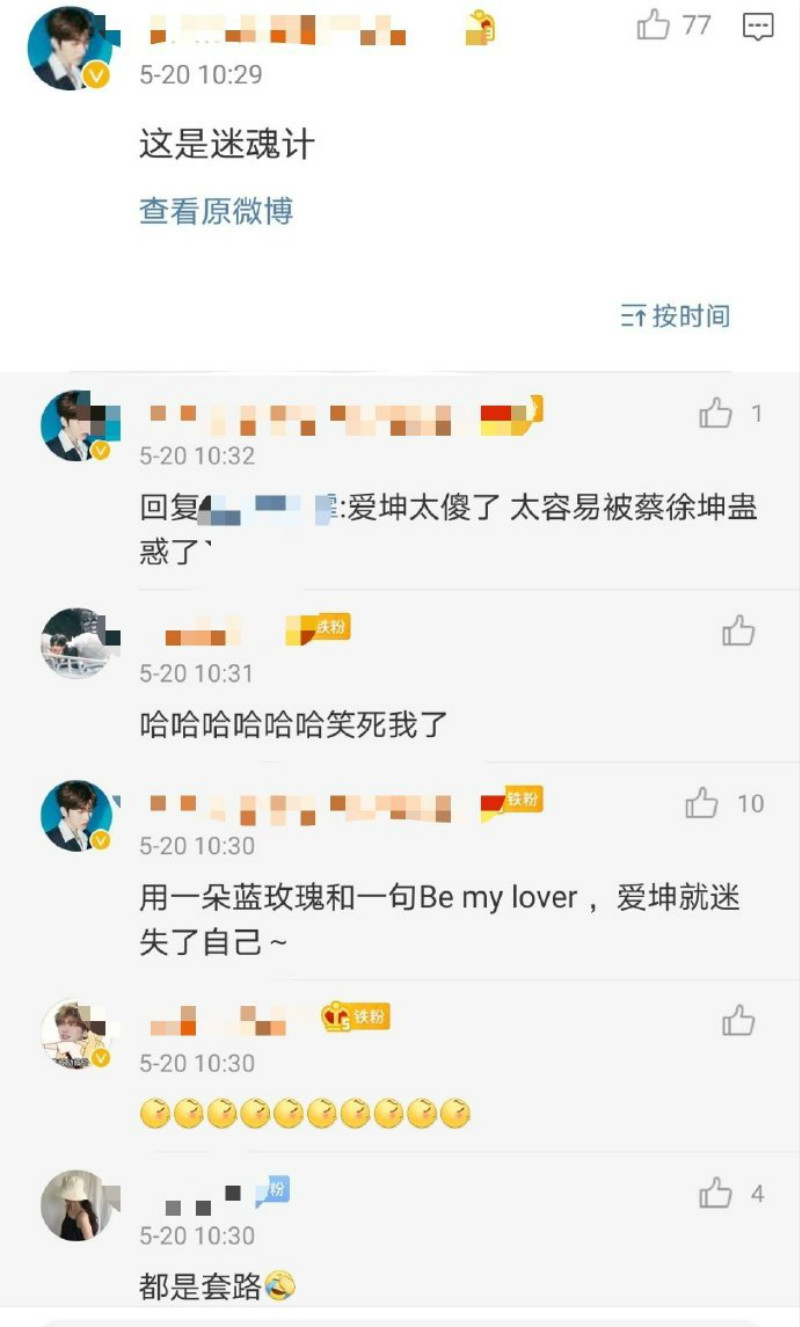The image size is (800, 1327).
Task: Like the reply mentioning Be my lover
Action: point(702,803)
